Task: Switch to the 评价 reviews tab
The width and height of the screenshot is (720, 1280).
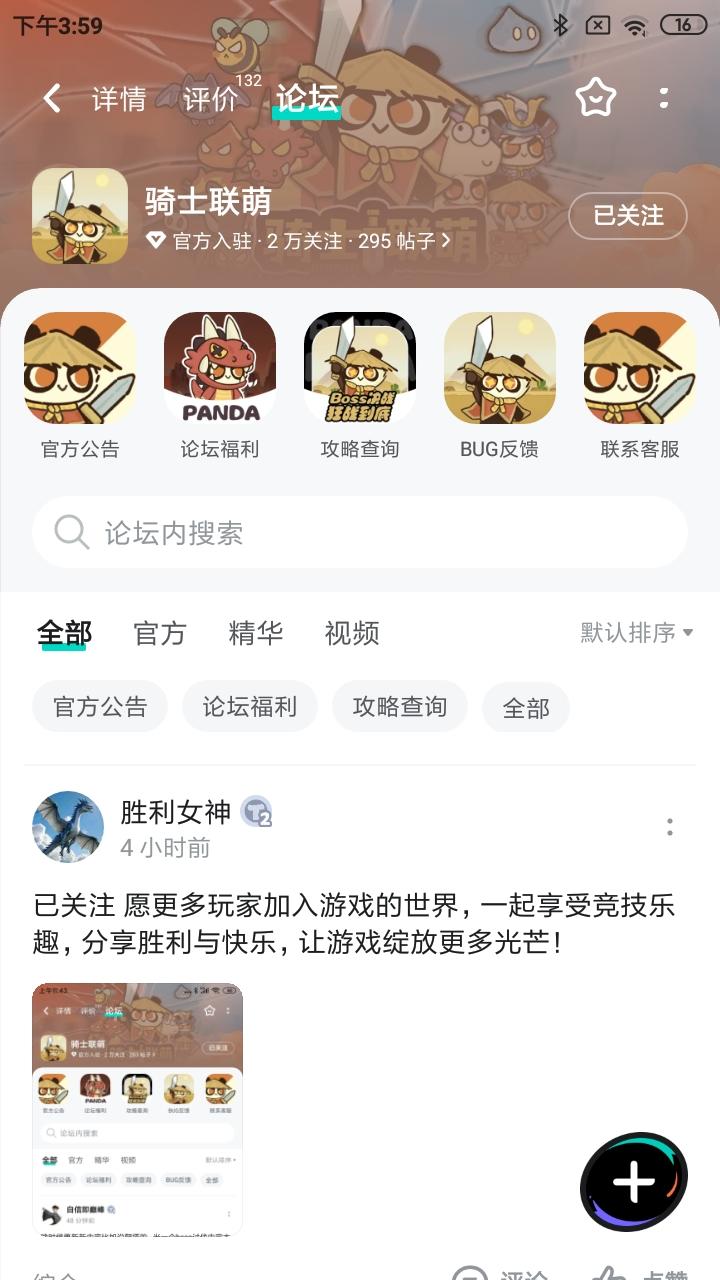Action: [x=205, y=99]
